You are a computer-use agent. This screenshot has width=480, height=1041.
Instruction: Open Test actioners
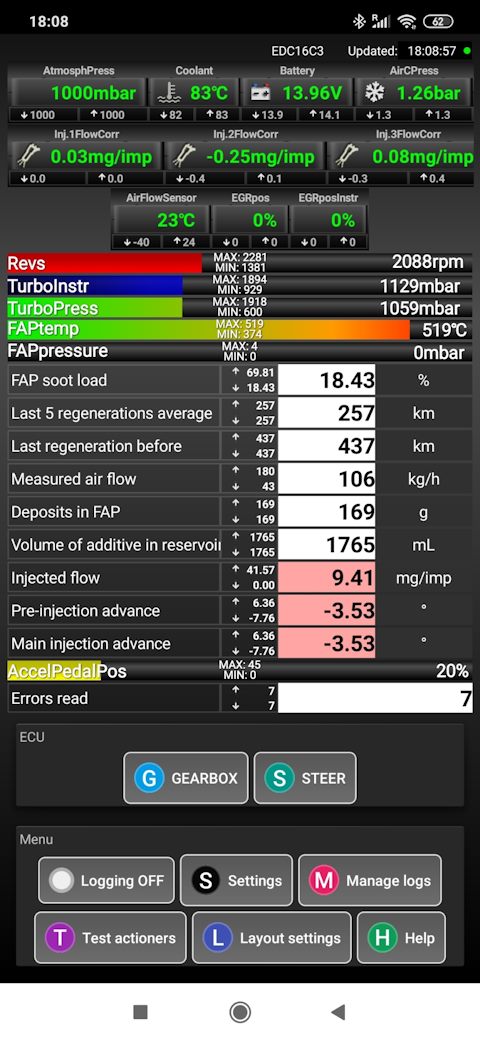coord(110,937)
